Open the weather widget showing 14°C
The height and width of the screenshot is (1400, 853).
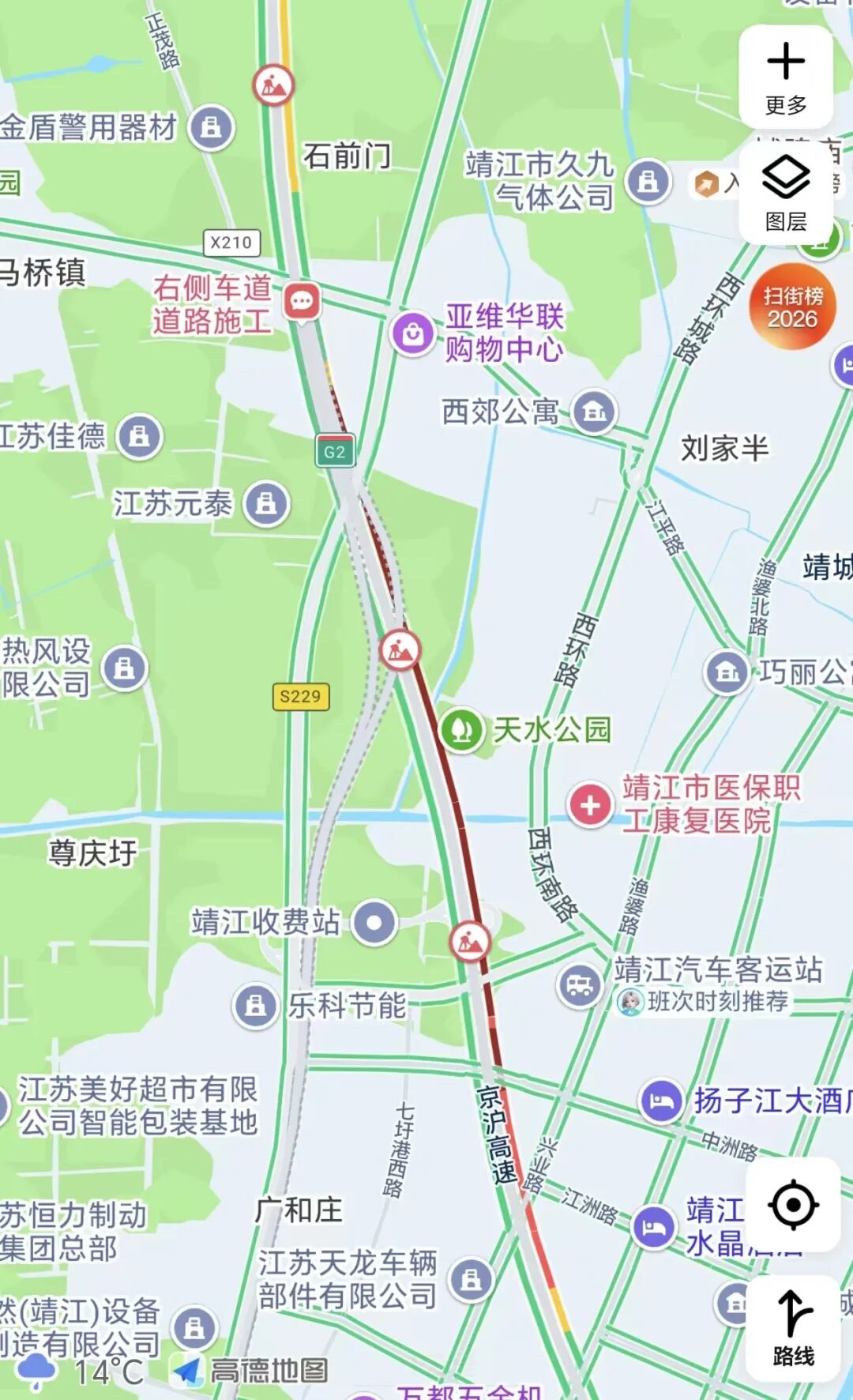pos(79,1371)
